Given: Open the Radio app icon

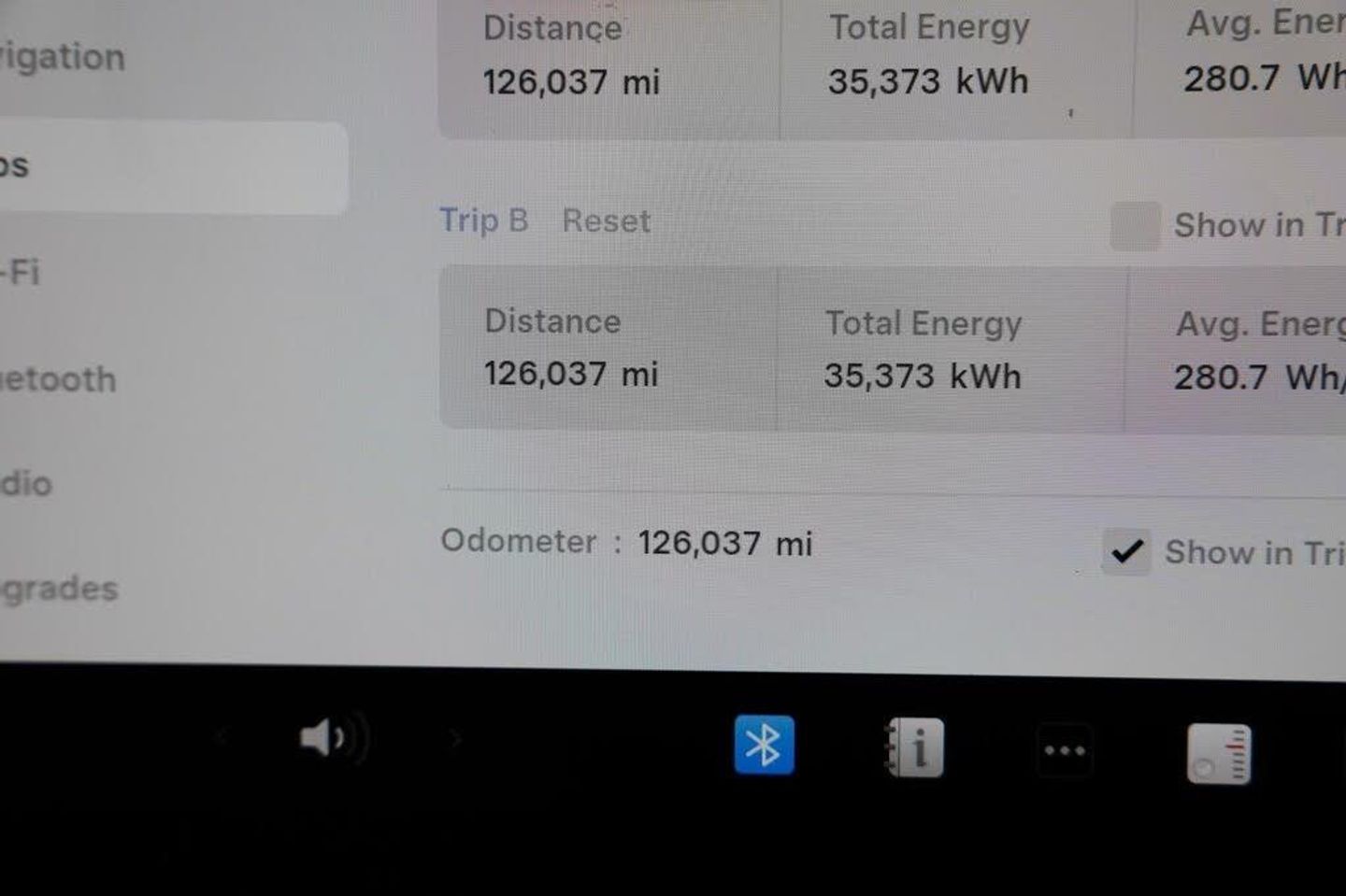Looking at the screenshot, I should (x=1218, y=753).
